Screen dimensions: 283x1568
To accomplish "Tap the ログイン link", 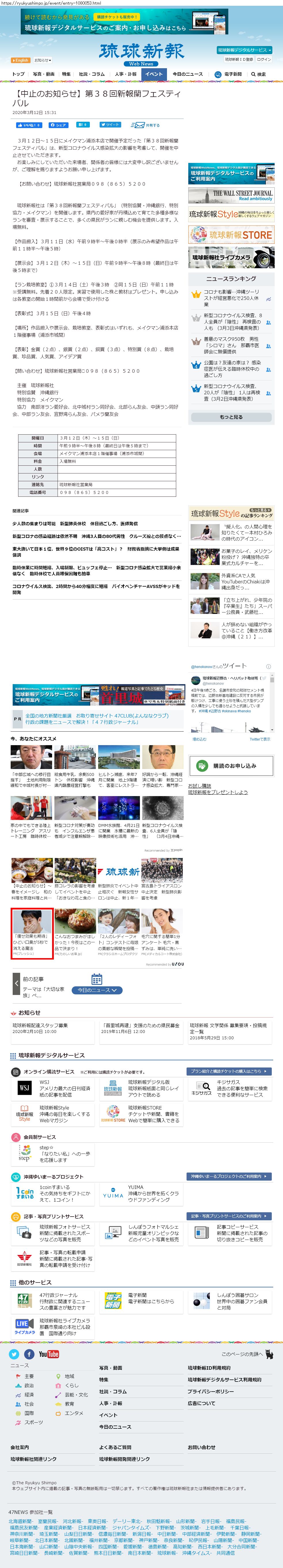I will pos(264,60).
